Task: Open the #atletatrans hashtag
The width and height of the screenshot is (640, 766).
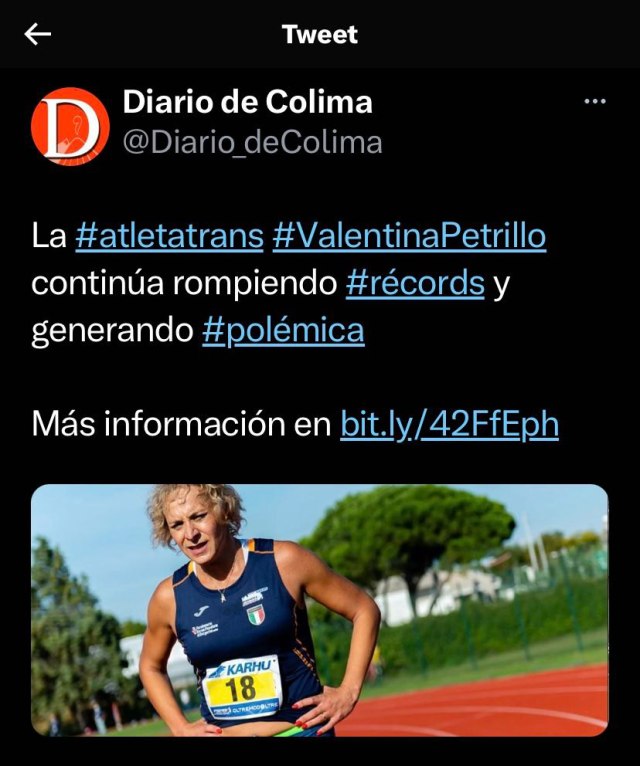Action: pyautogui.click(x=169, y=237)
